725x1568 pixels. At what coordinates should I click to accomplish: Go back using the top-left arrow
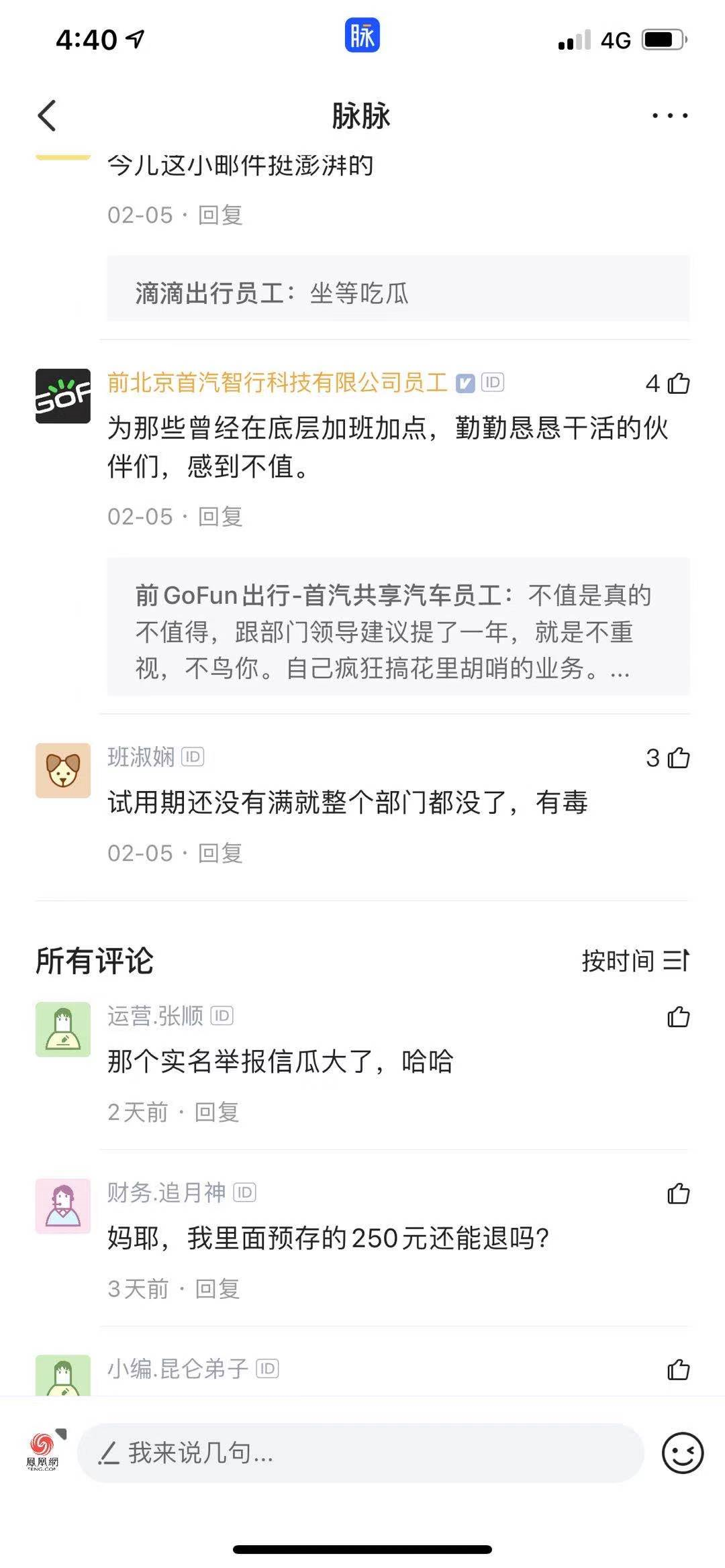47,115
